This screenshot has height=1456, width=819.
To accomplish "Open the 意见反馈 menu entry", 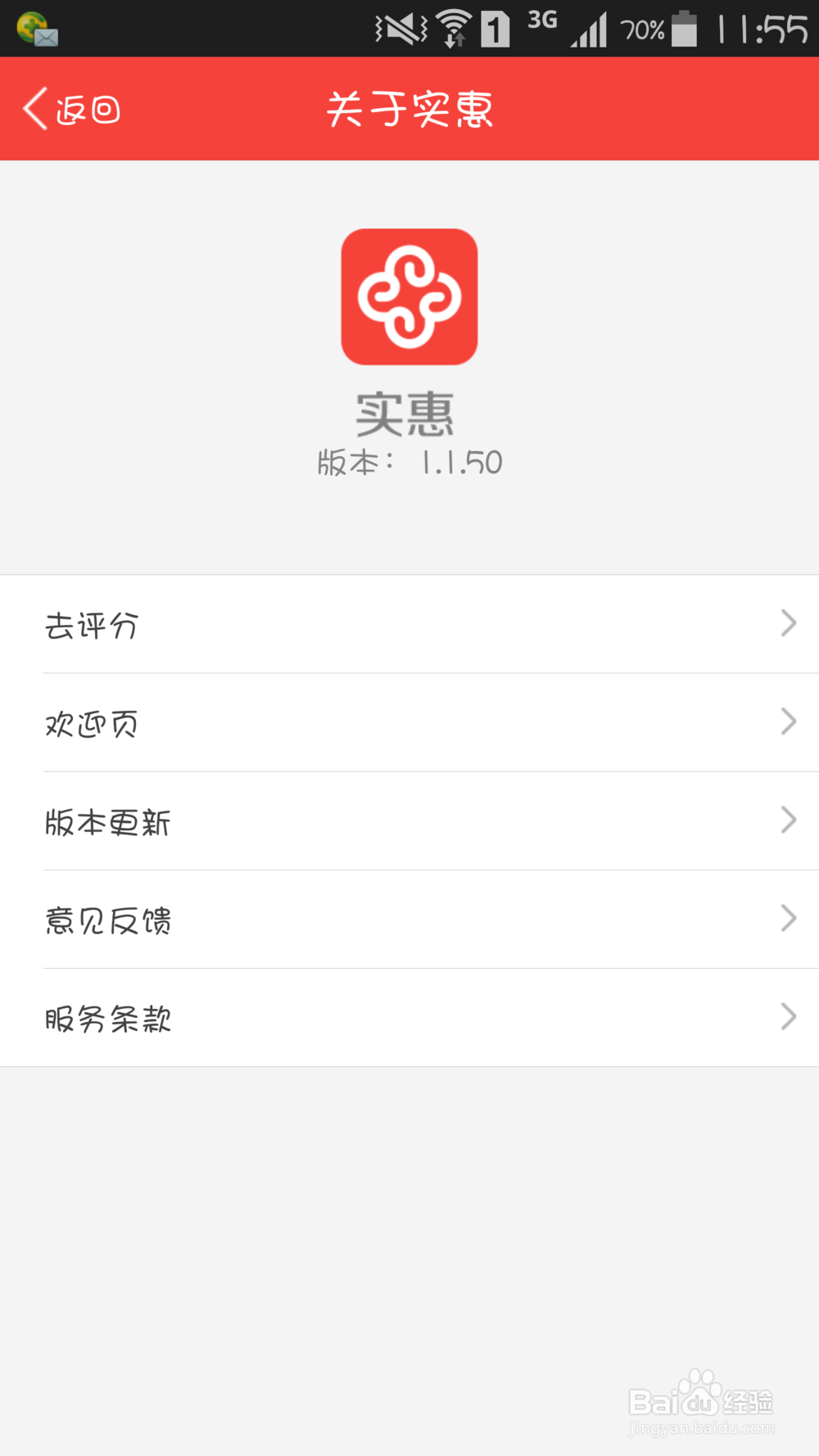I will 109,920.
